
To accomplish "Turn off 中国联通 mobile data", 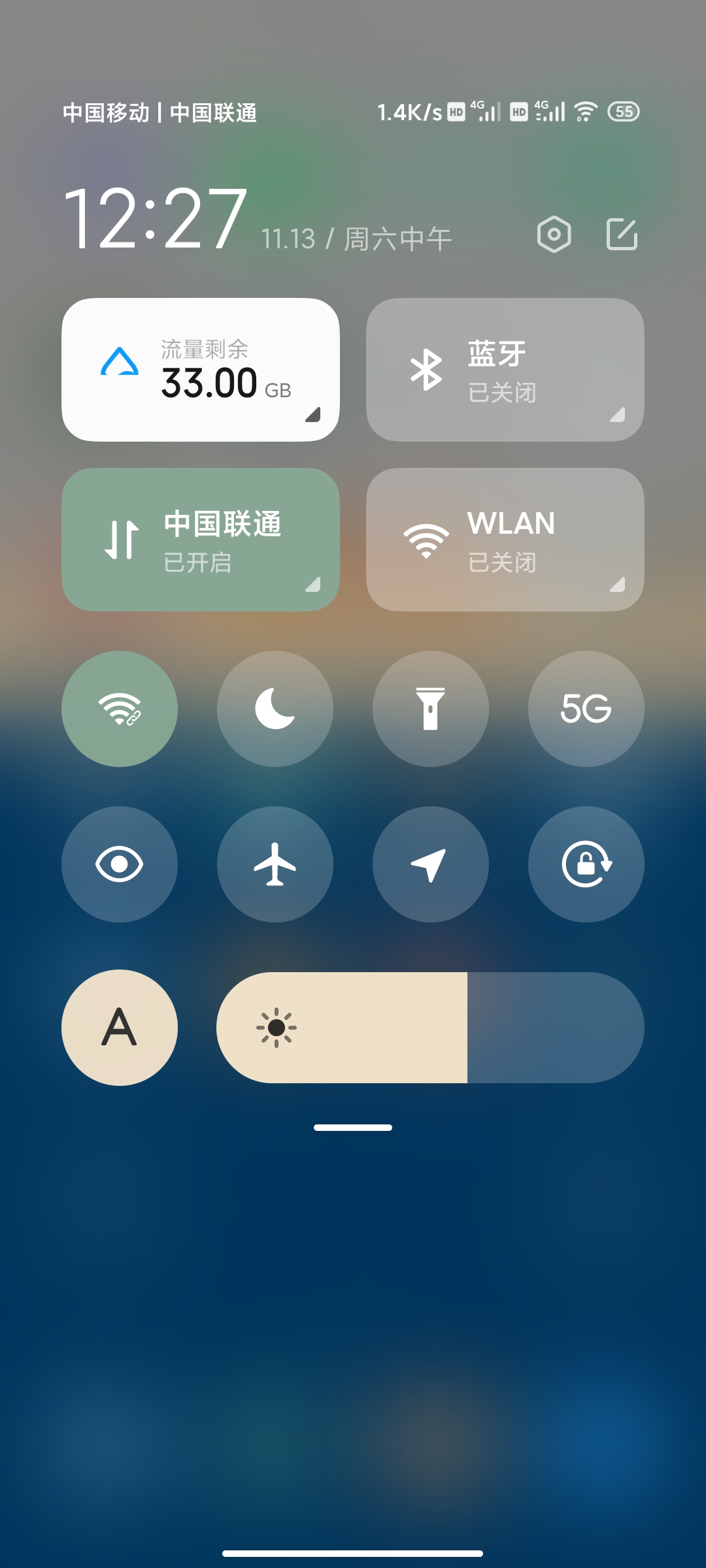I will (x=201, y=540).
